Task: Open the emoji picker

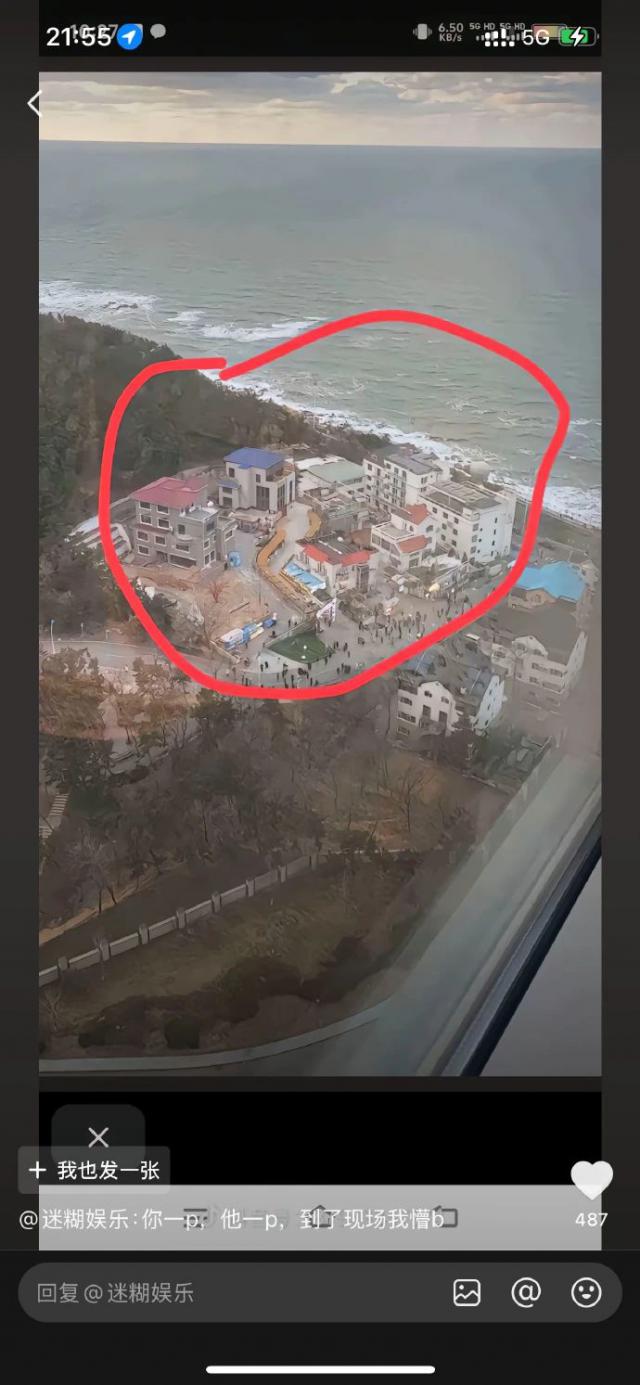Action: pos(586,1293)
